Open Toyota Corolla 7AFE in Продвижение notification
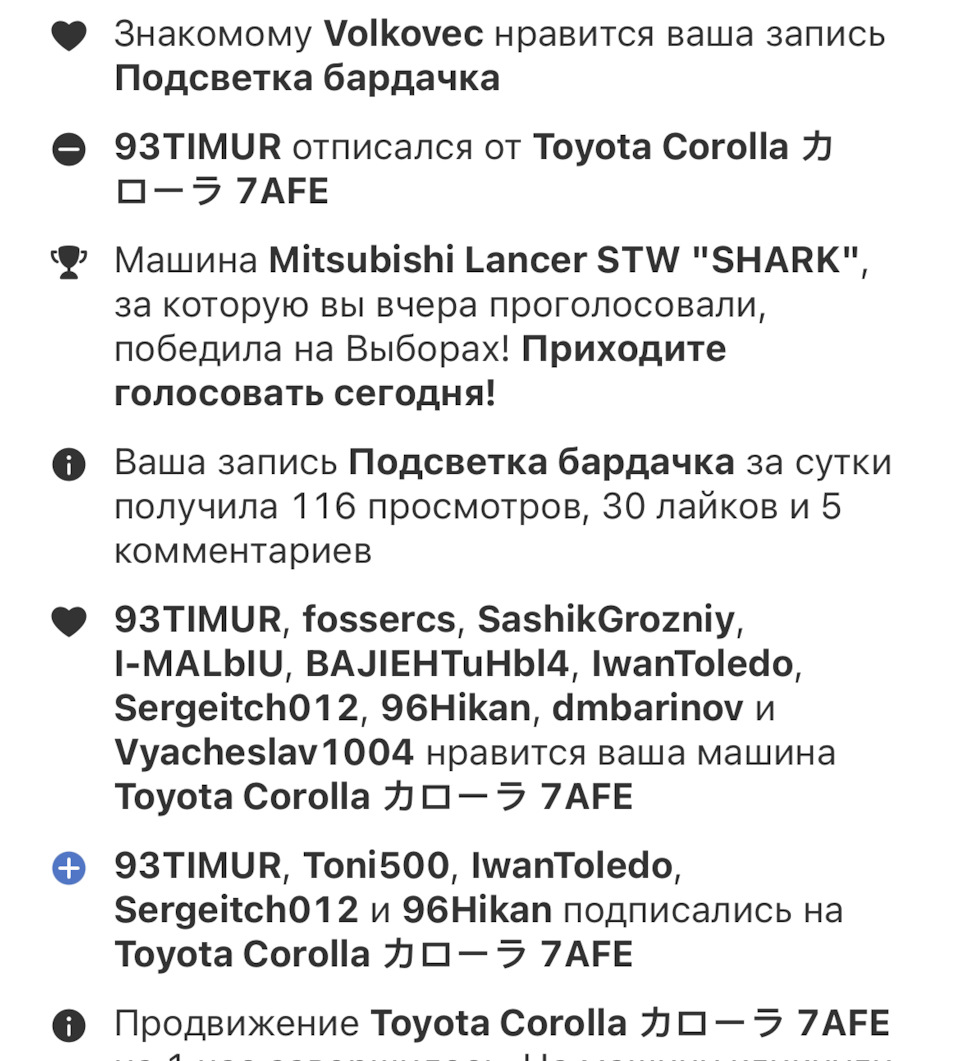 [x=629, y=1023]
